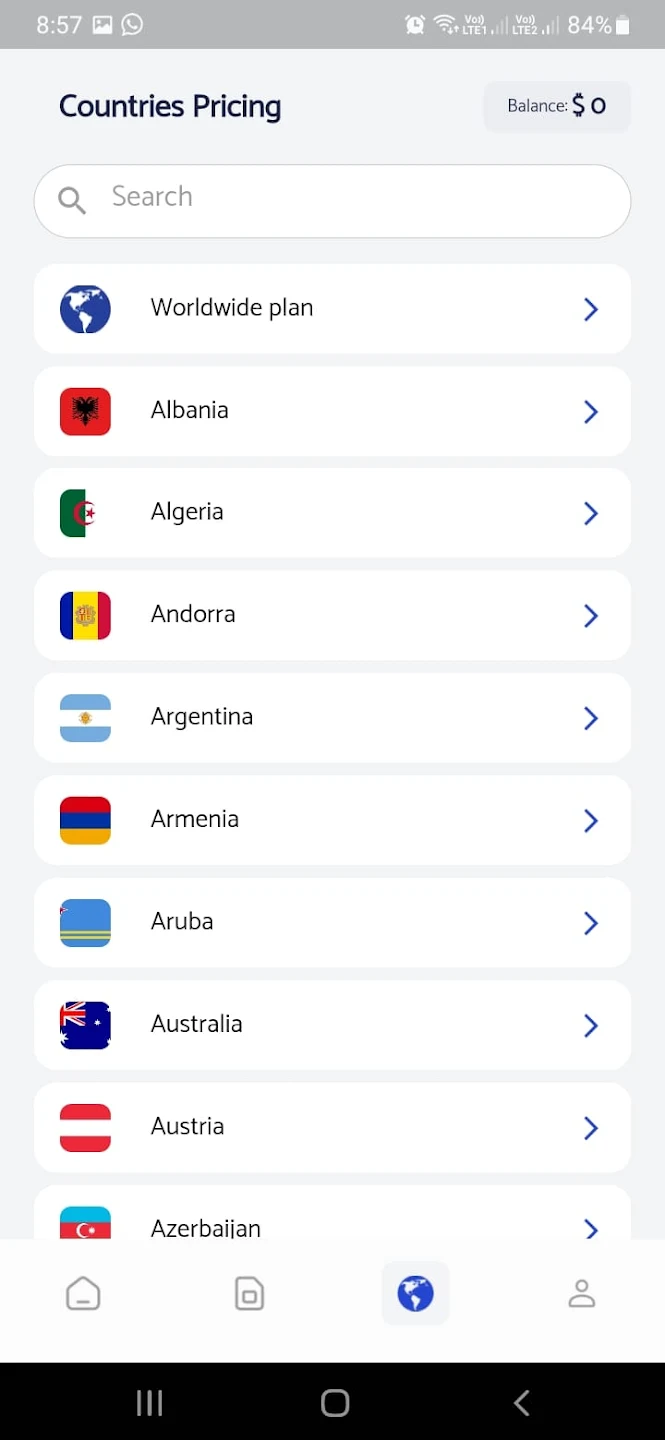Screen dimensions: 665x1440
Task: Go to the Profile tab
Action: click(581, 1294)
